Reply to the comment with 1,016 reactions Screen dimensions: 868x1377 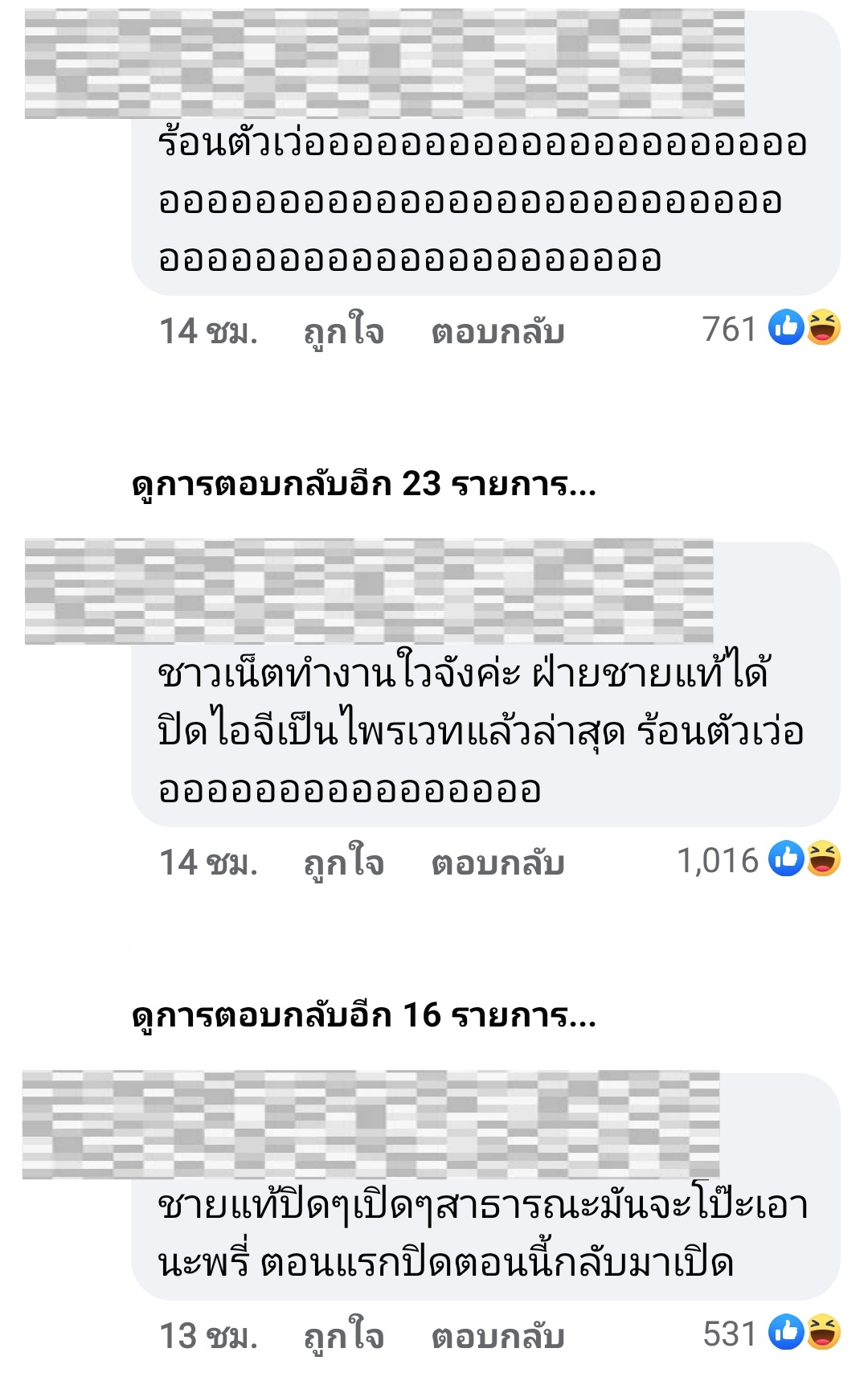pyautogui.click(x=497, y=863)
